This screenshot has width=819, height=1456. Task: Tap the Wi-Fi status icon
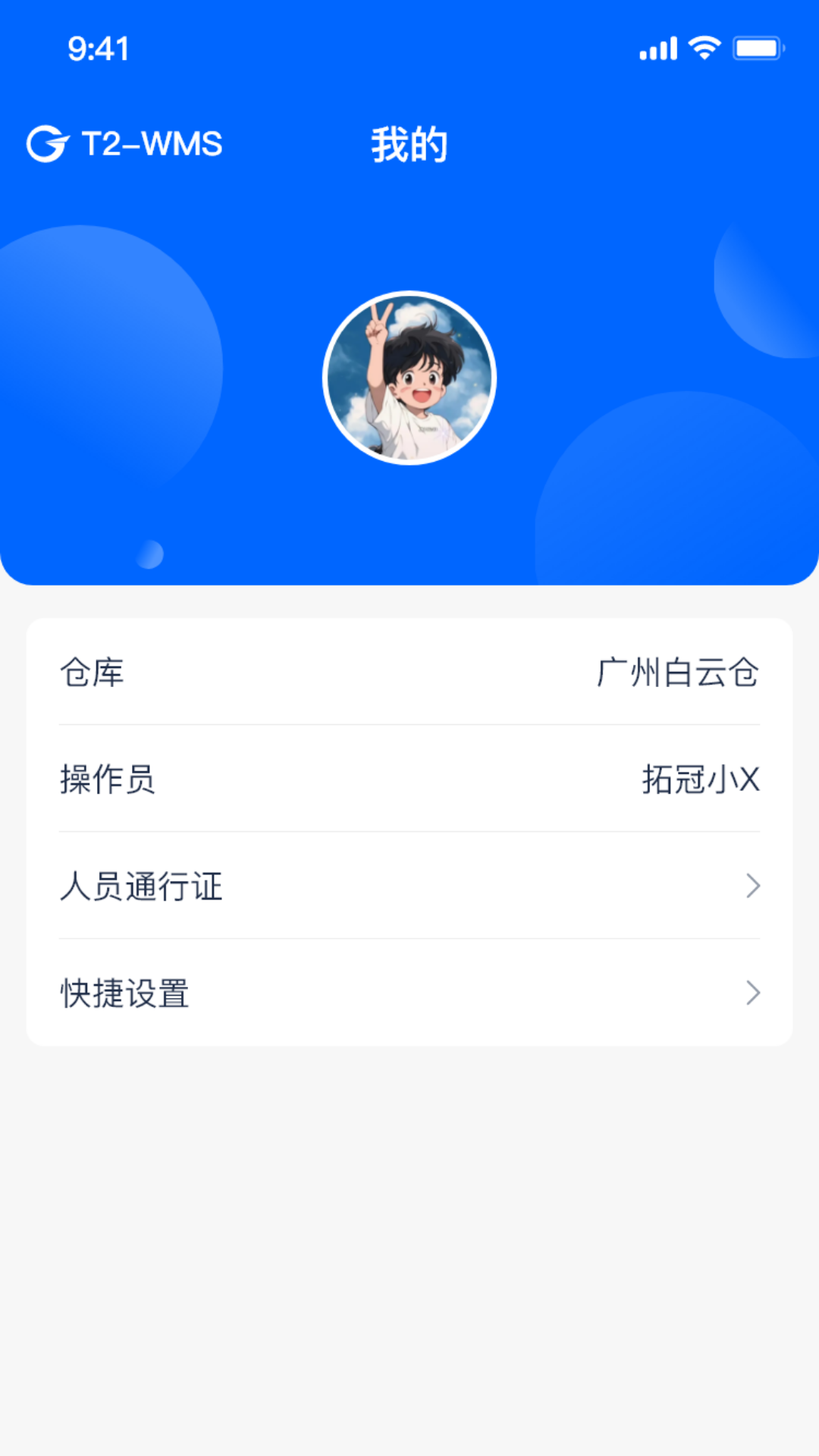click(704, 48)
